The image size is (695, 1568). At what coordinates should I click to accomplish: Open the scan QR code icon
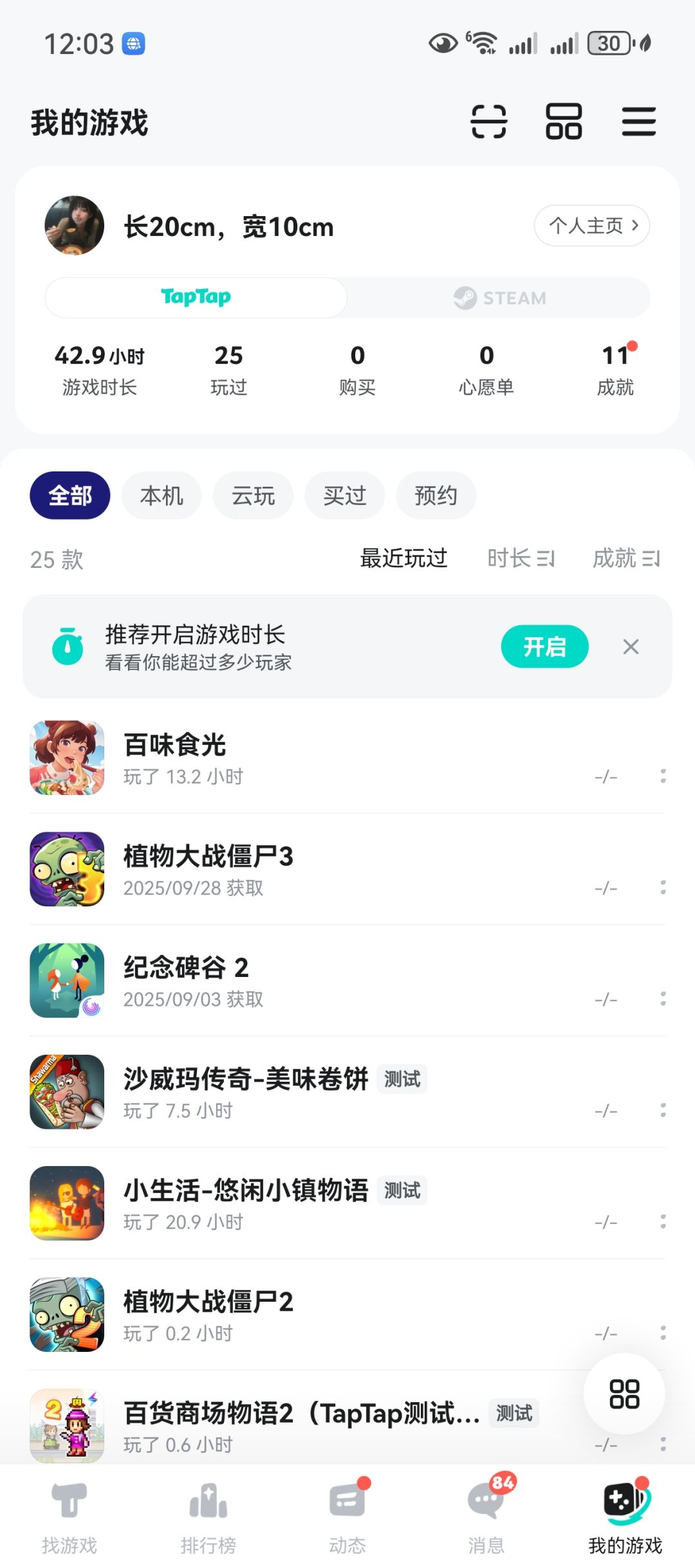point(488,122)
